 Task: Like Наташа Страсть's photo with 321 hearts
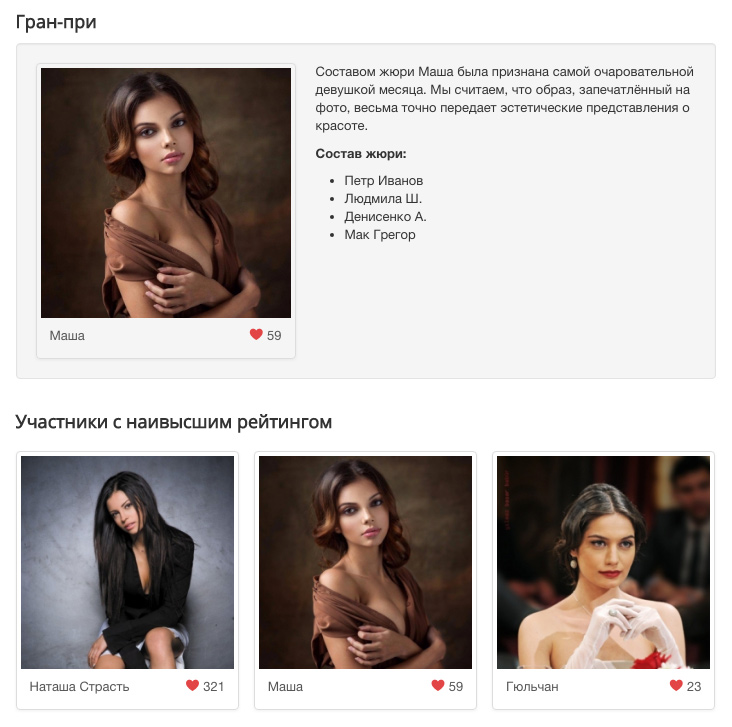click(x=192, y=686)
